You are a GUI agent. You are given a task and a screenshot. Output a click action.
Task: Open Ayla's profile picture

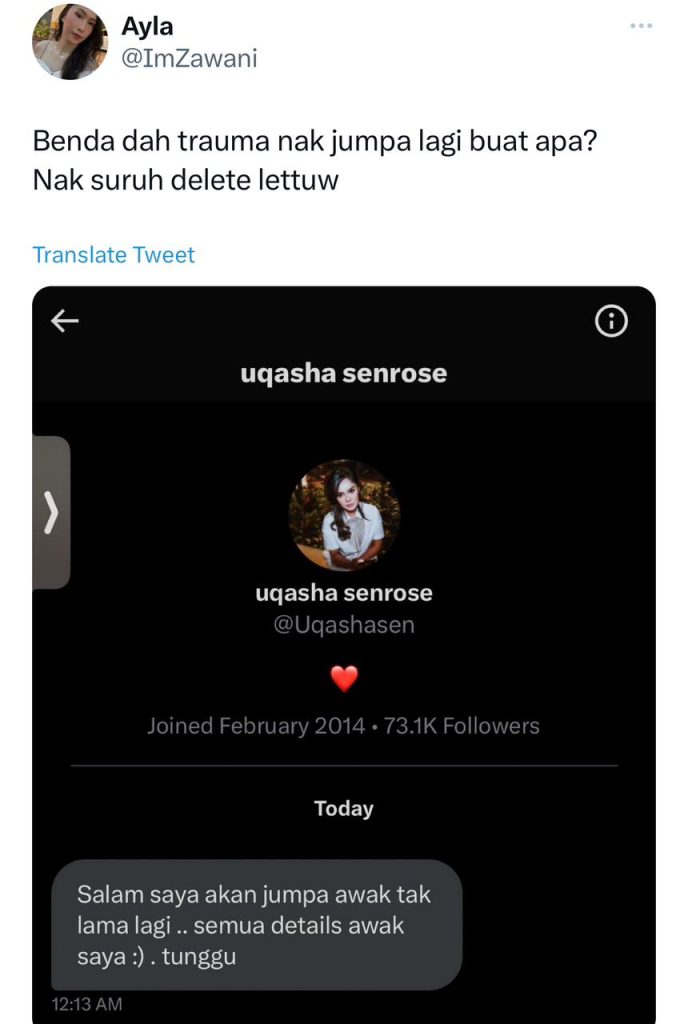tap(70, 42)
